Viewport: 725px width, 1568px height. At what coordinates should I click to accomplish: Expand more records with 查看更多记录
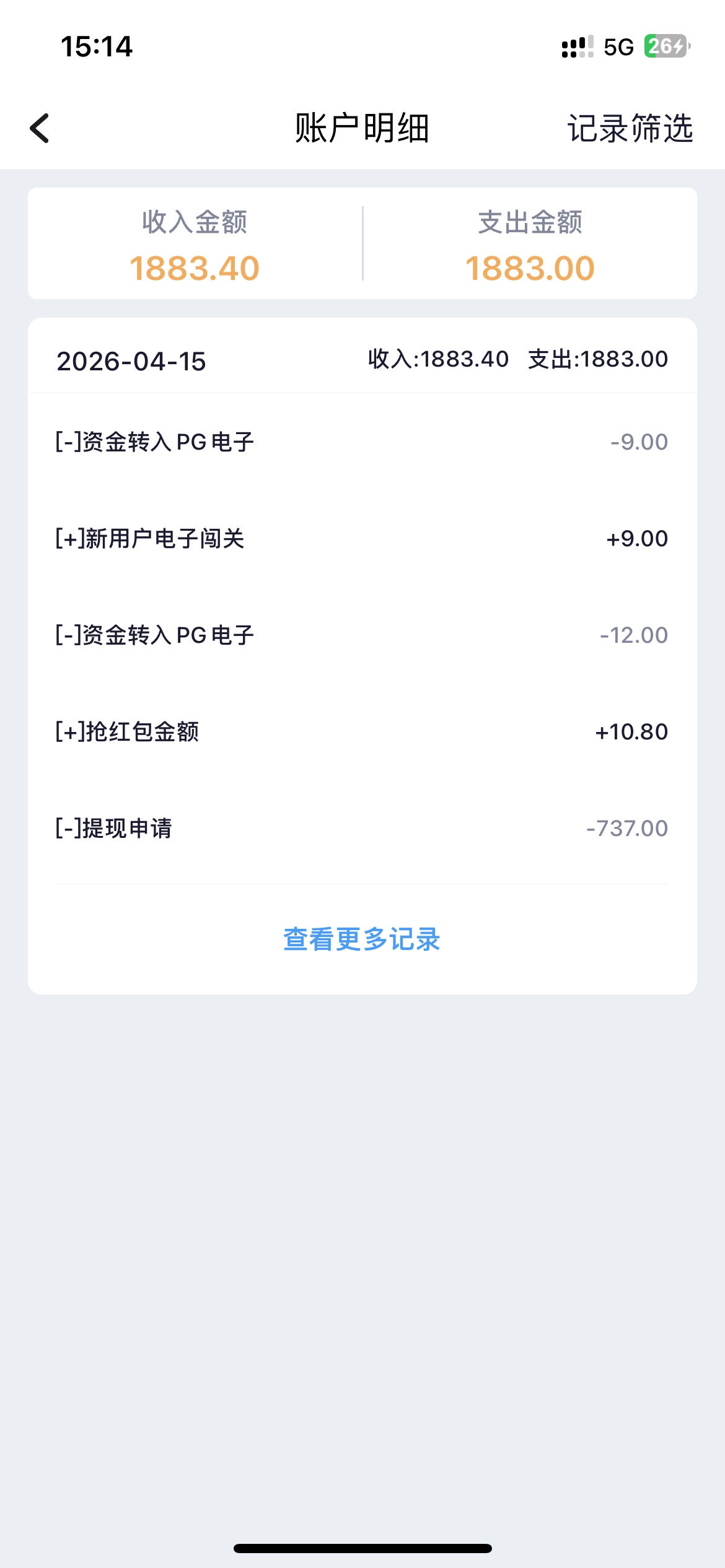click(x=361, y=939)
